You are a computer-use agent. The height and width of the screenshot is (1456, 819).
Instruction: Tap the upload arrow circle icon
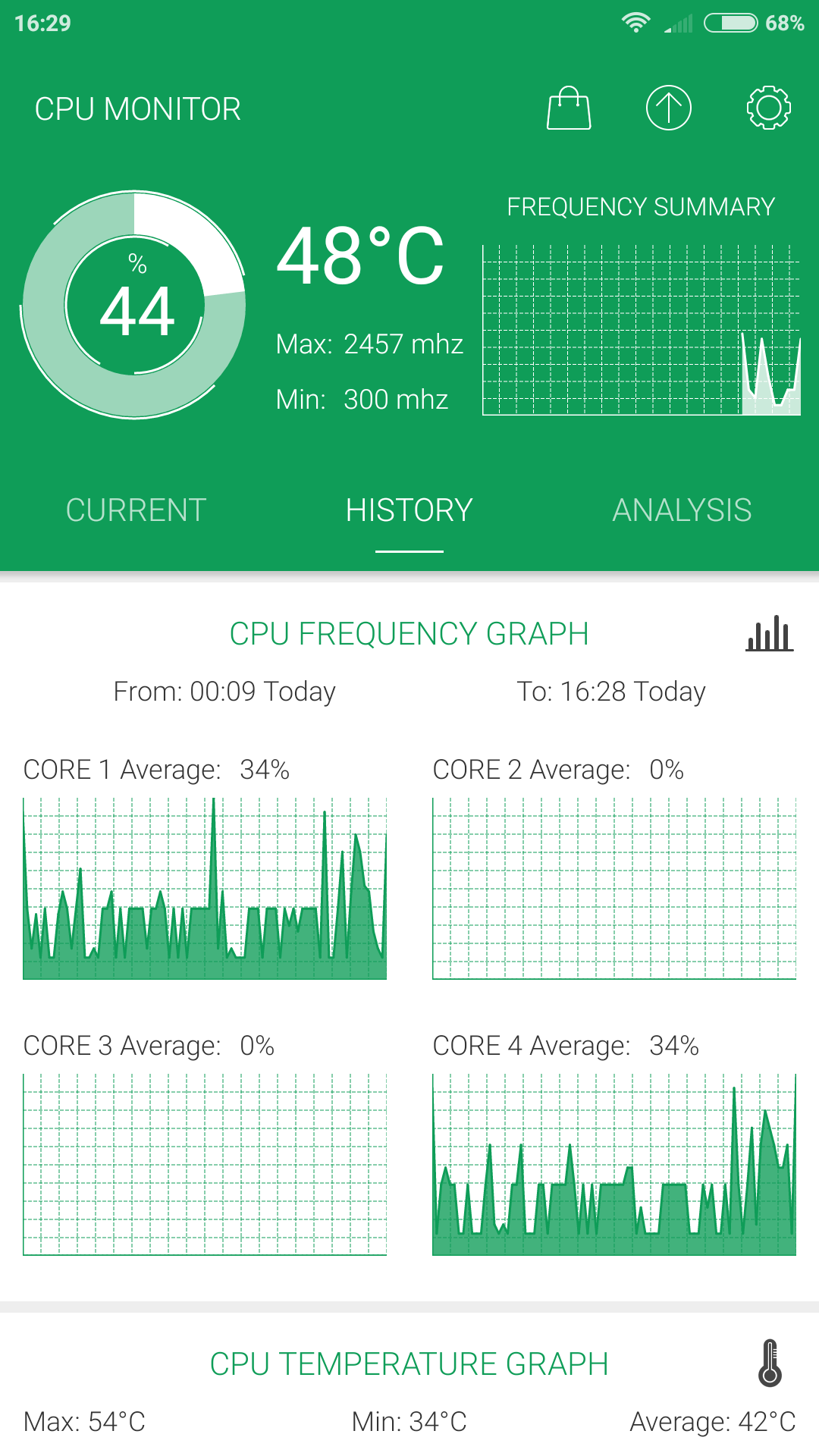(x=668, y=108)
